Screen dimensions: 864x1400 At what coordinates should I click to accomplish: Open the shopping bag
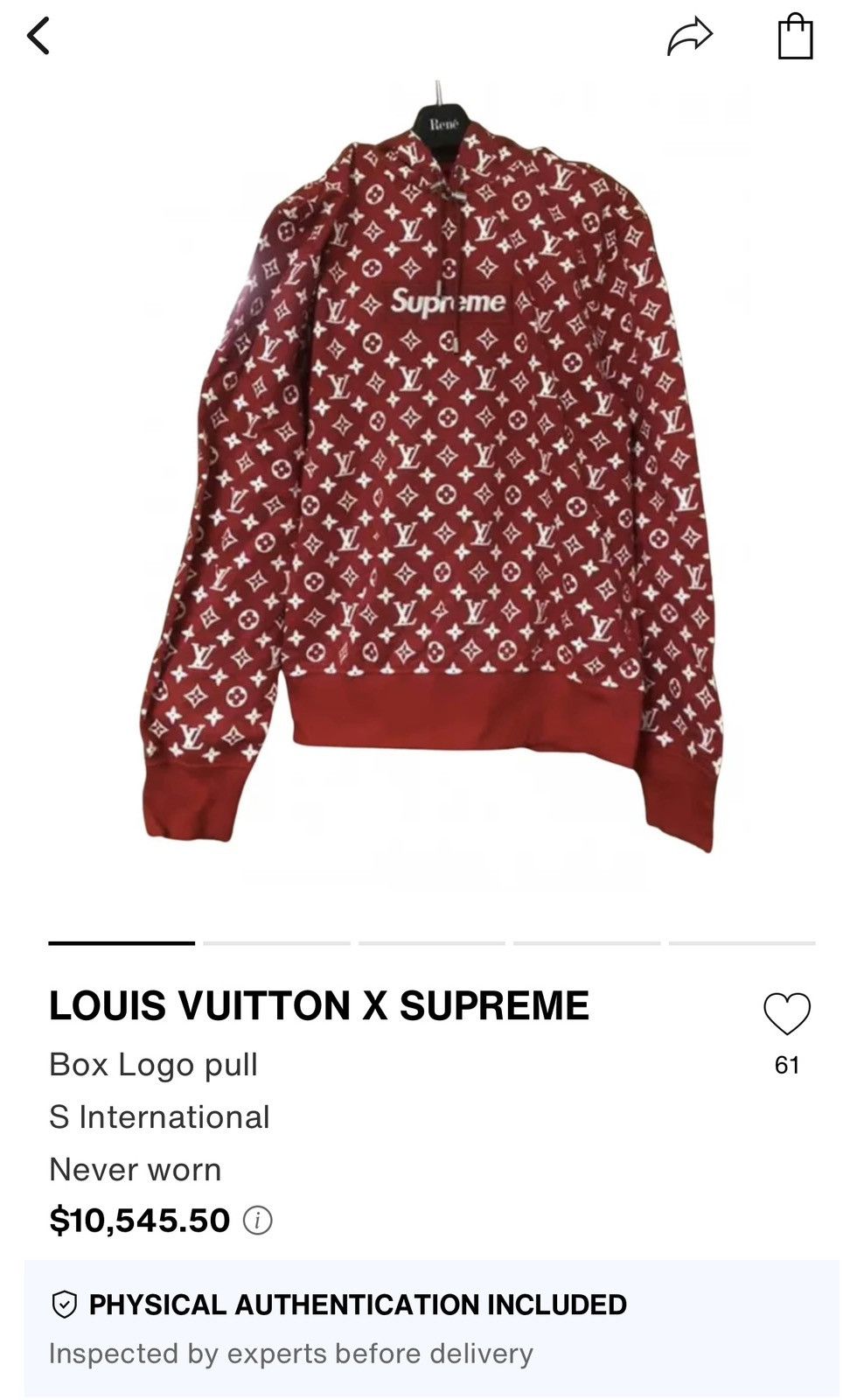(795, 37)
